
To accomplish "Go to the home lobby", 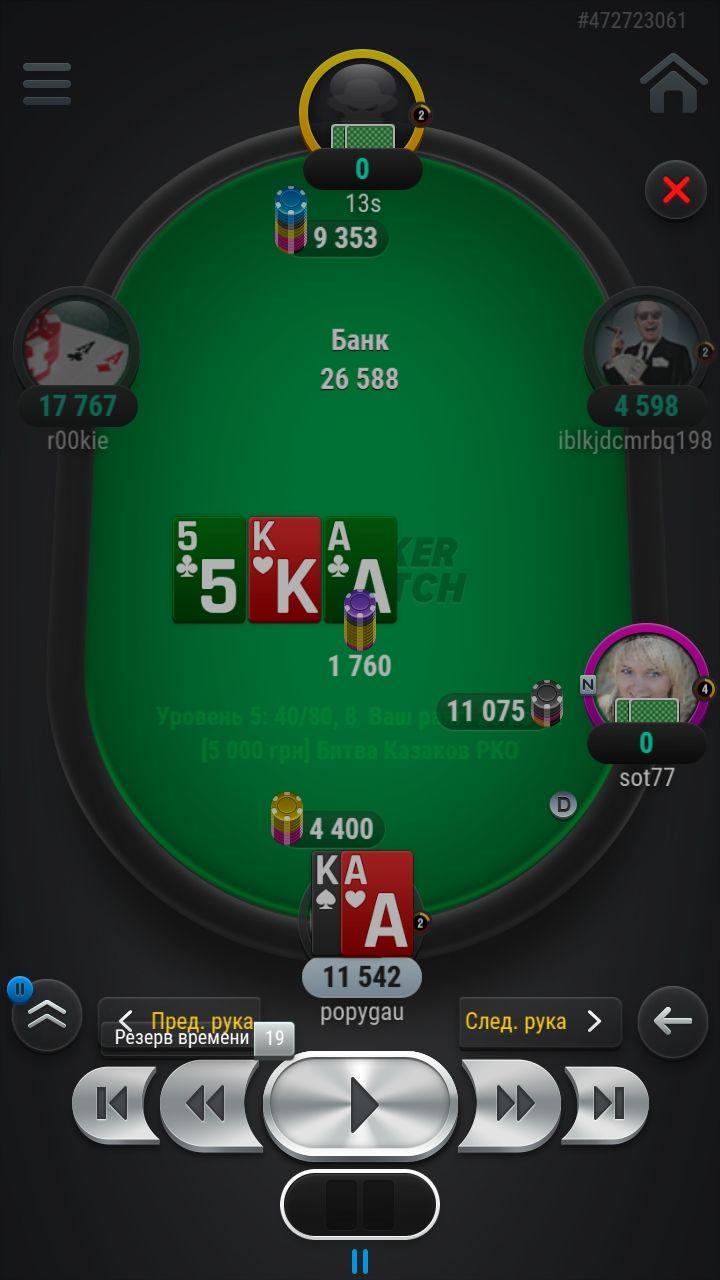I will click(x=673, y=83).
